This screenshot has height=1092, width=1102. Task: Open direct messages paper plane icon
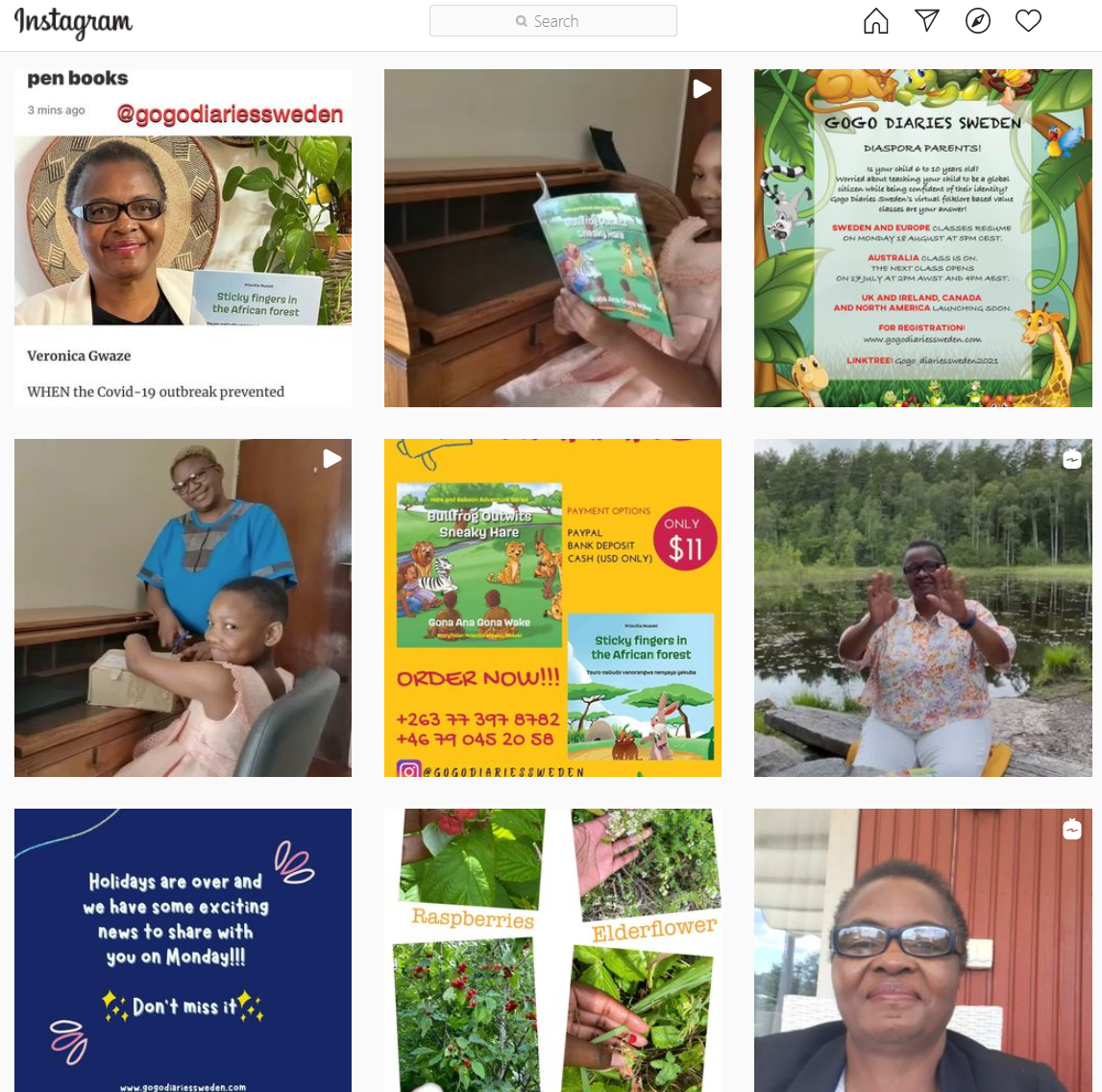[x=926, y=21]
